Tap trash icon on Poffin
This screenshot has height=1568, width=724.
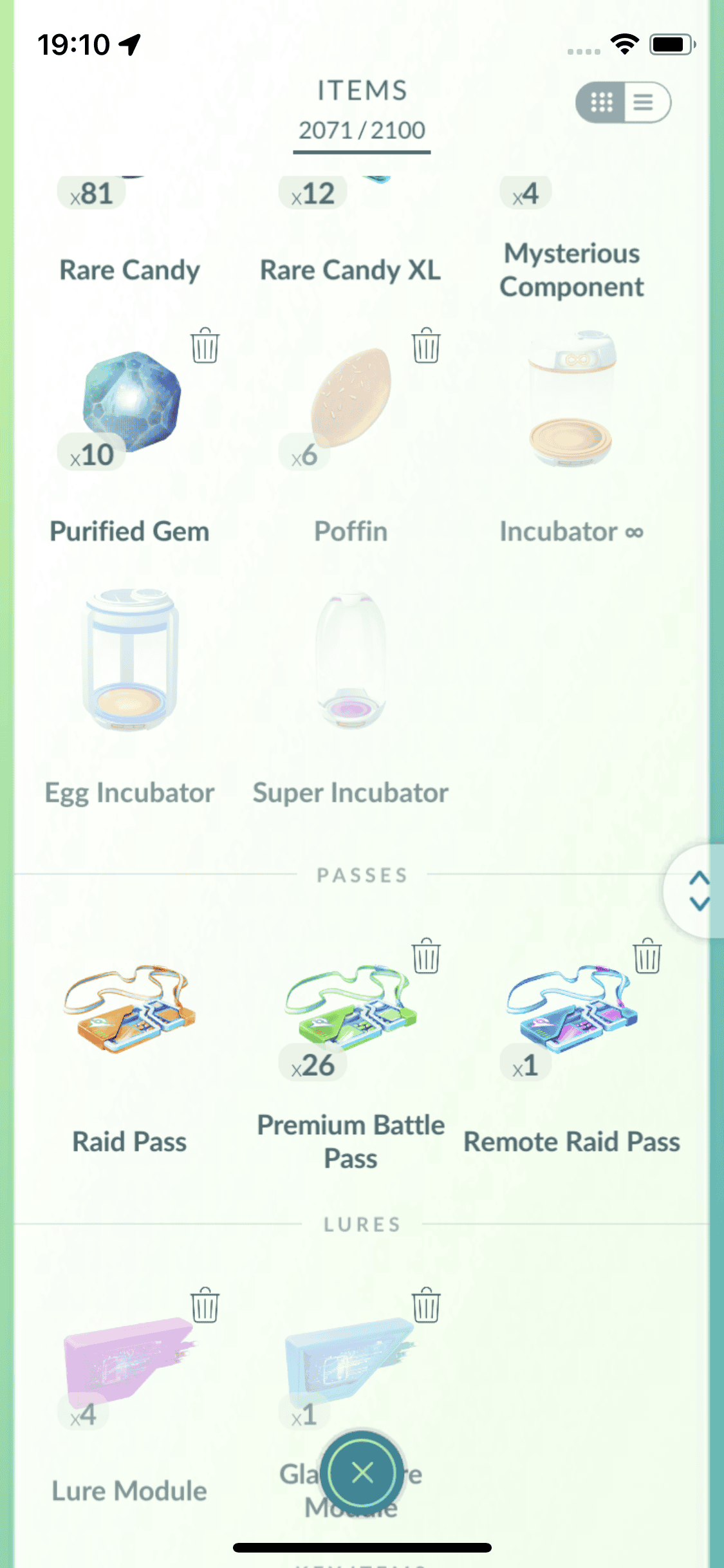point(426,346)
